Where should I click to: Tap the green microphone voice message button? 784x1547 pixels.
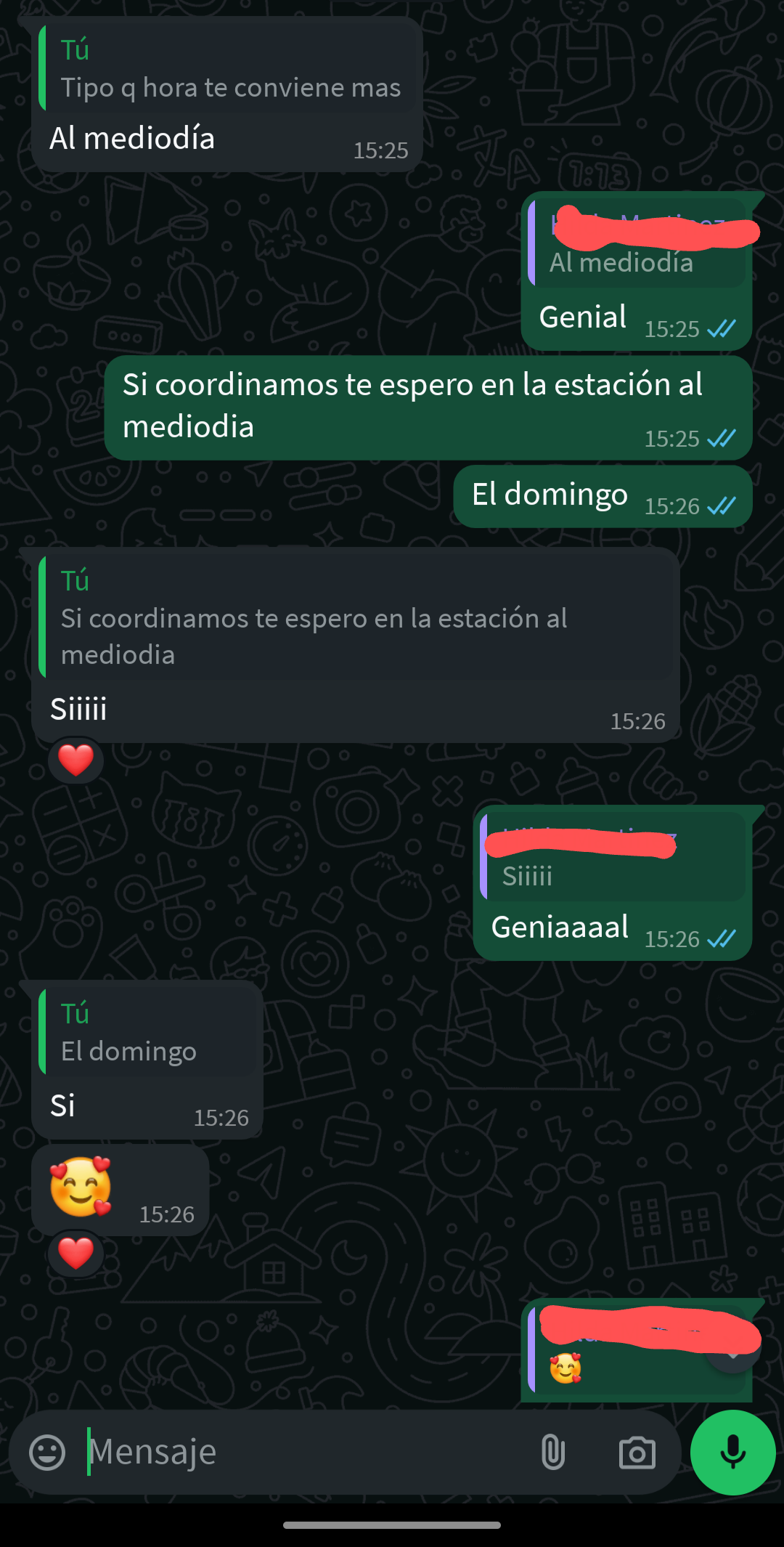tap(732, 1453)
